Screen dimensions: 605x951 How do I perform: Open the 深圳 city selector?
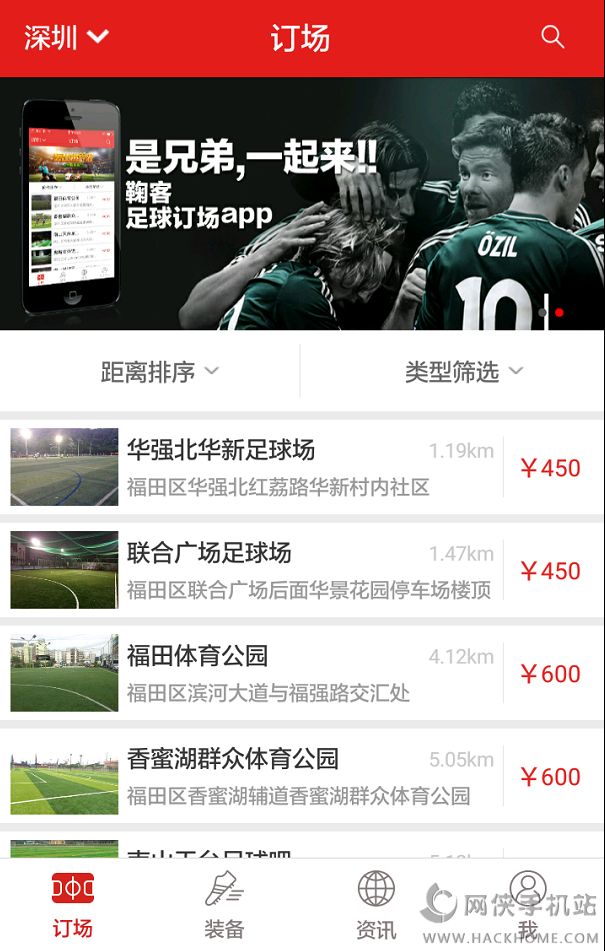(x=66, y=38)
